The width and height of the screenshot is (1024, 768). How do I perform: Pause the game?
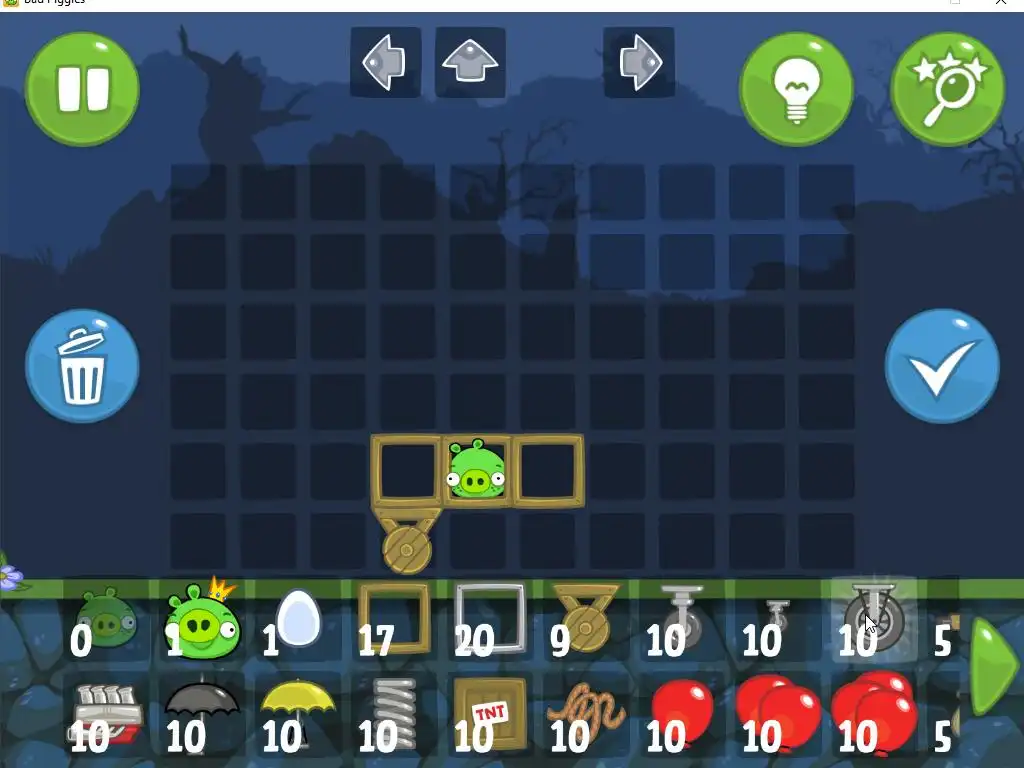point(82,89)
